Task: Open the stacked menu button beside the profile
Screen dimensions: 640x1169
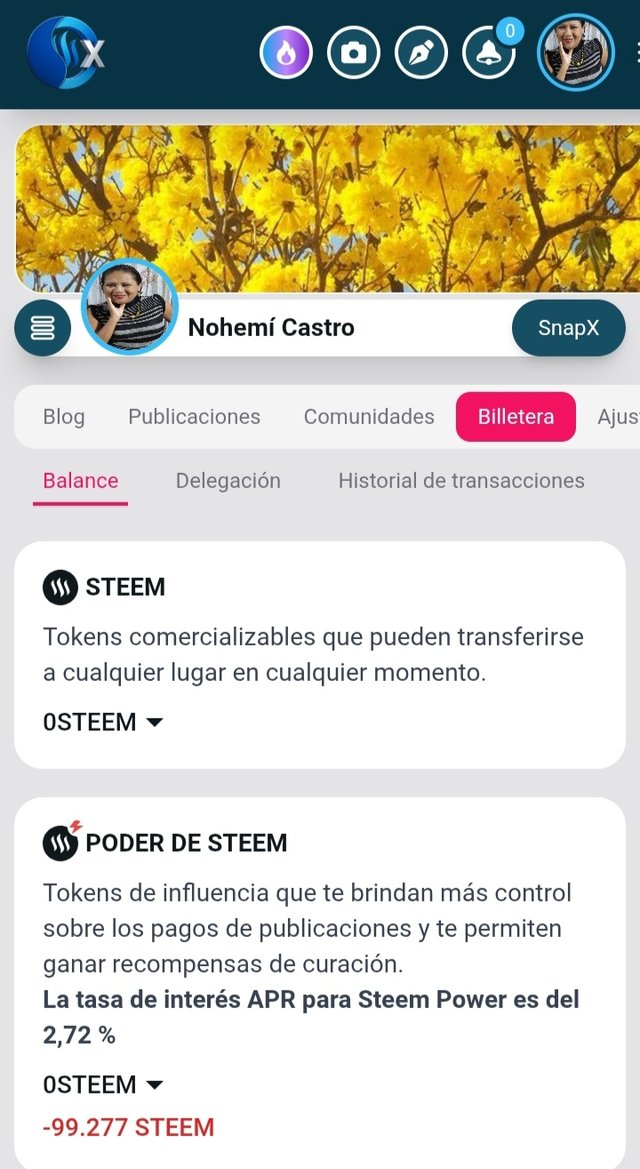Action: [43, 327]
